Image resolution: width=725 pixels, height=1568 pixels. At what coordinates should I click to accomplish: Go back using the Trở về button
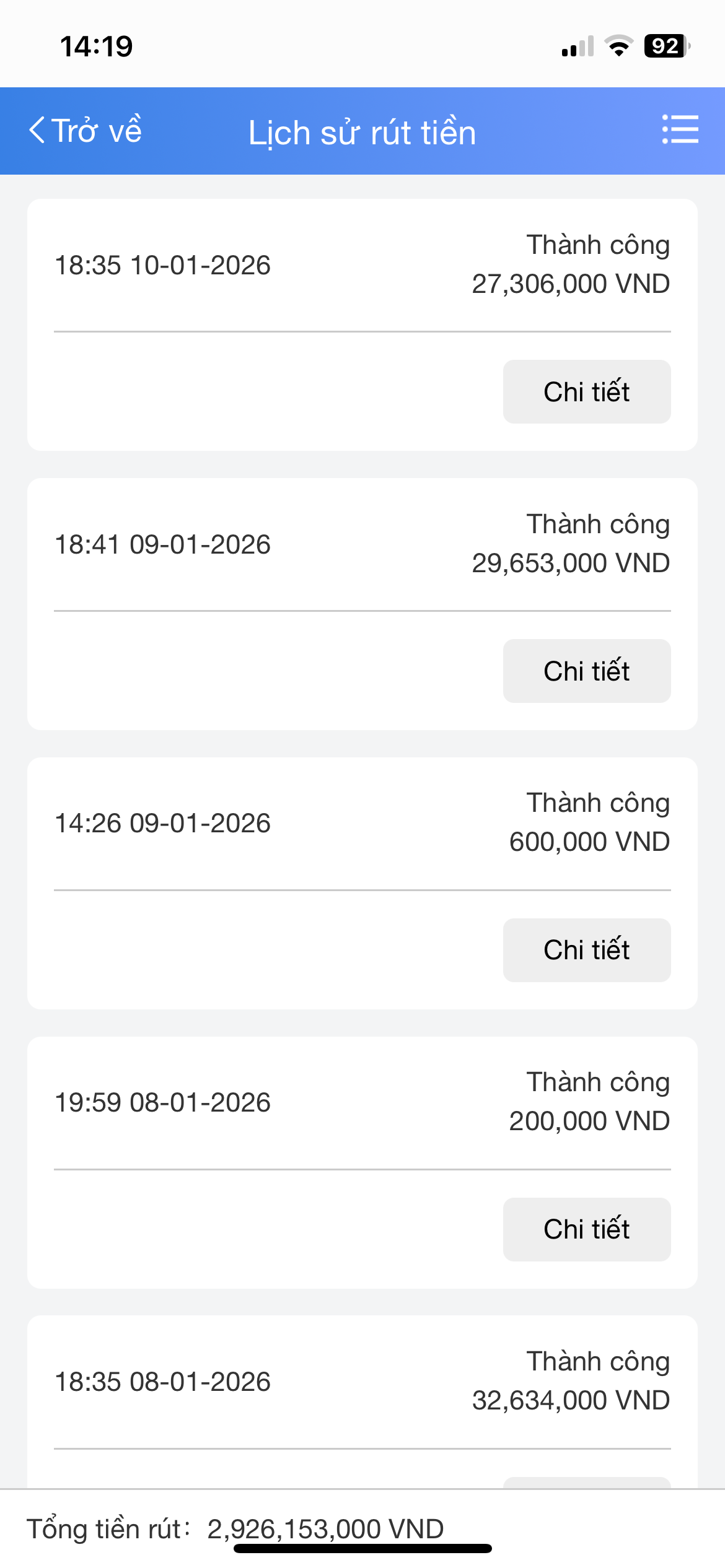click(x=86, y=131)
